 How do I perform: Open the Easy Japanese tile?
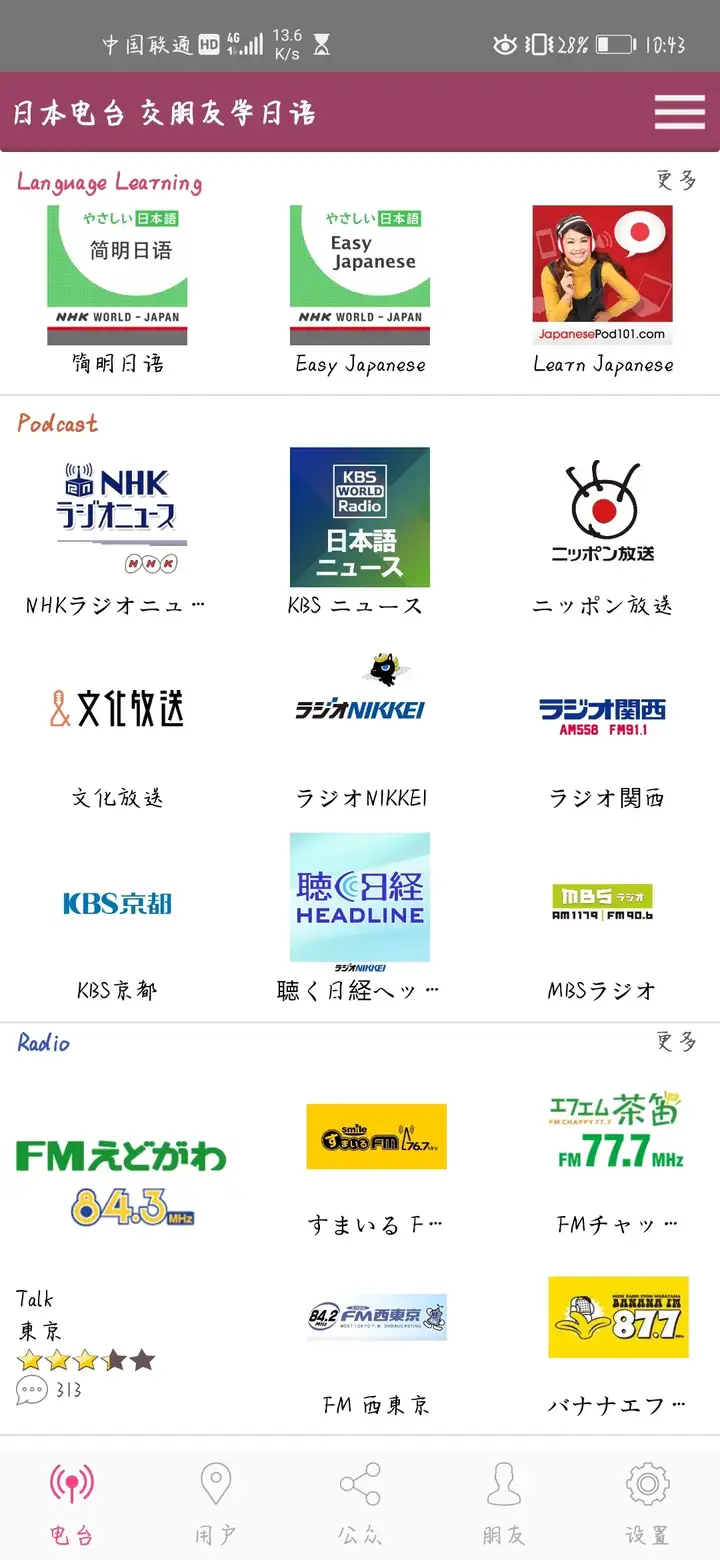[360, 276]
